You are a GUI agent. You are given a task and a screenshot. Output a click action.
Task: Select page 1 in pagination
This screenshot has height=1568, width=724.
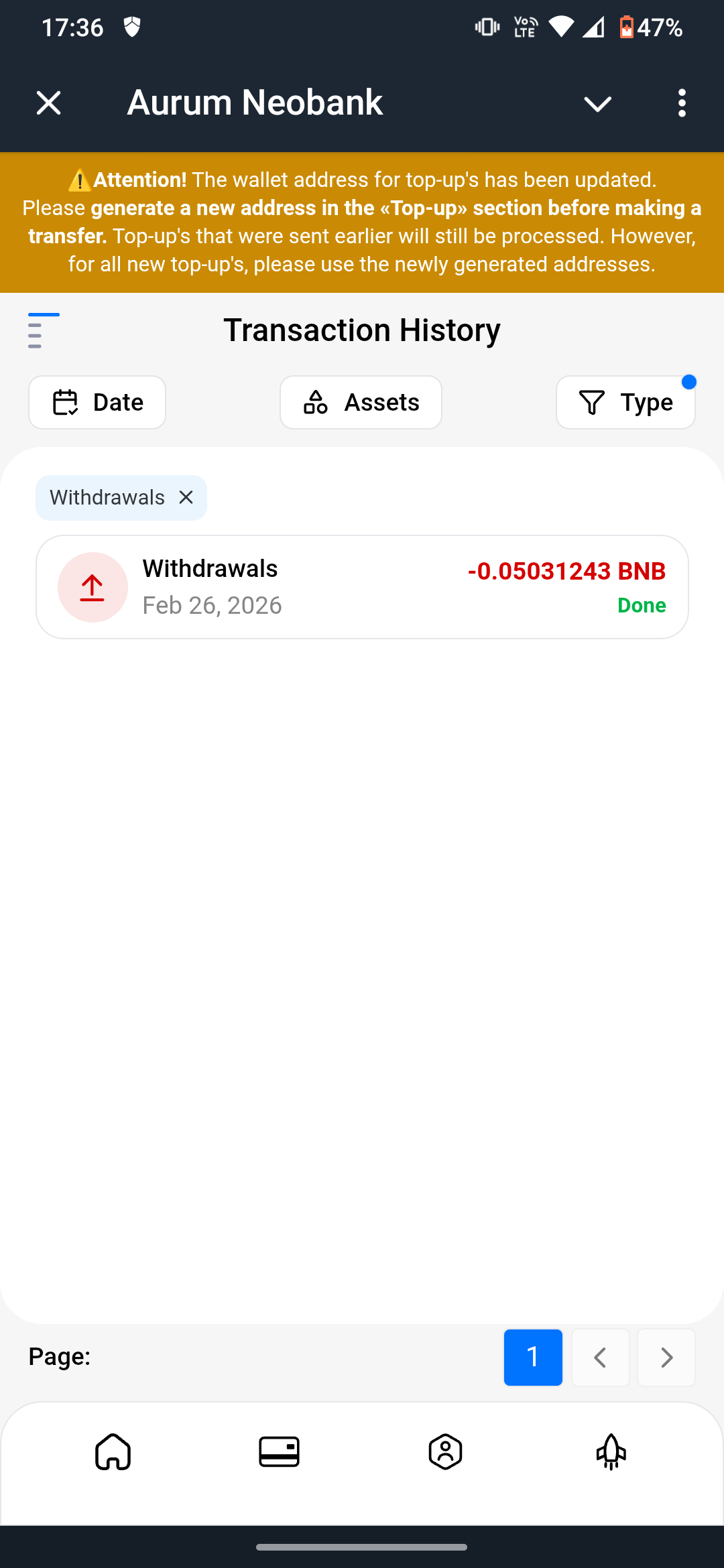(533, 1357)
